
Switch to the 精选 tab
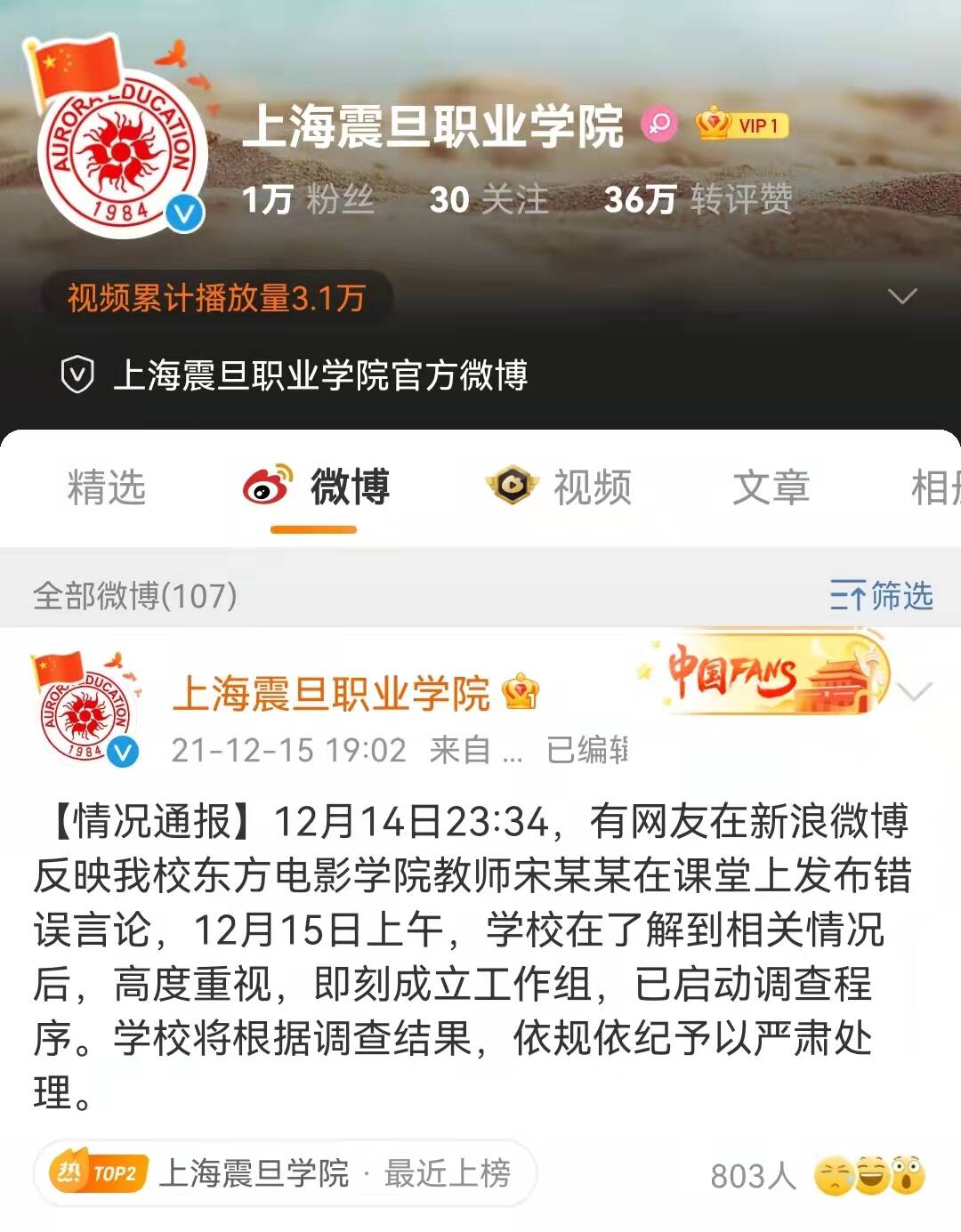click(107, 487)
